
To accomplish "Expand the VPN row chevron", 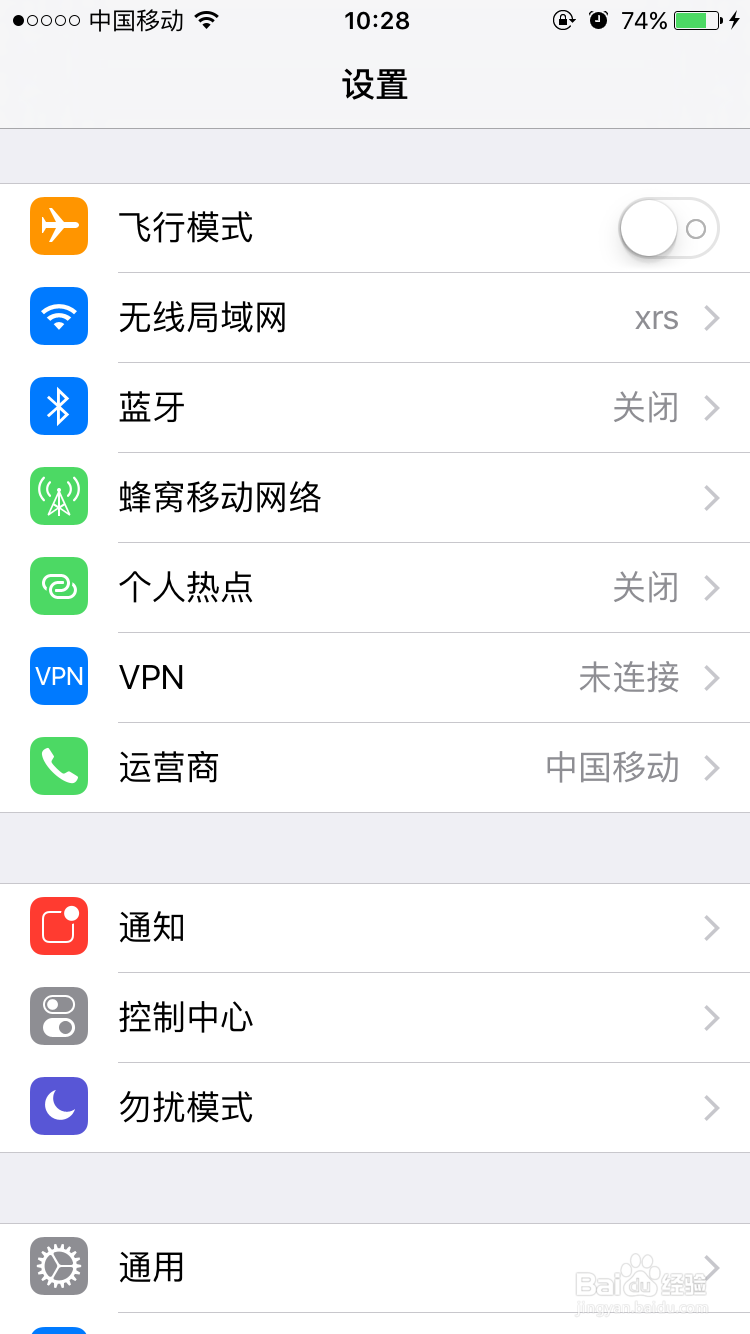I will tap(711, 677).
